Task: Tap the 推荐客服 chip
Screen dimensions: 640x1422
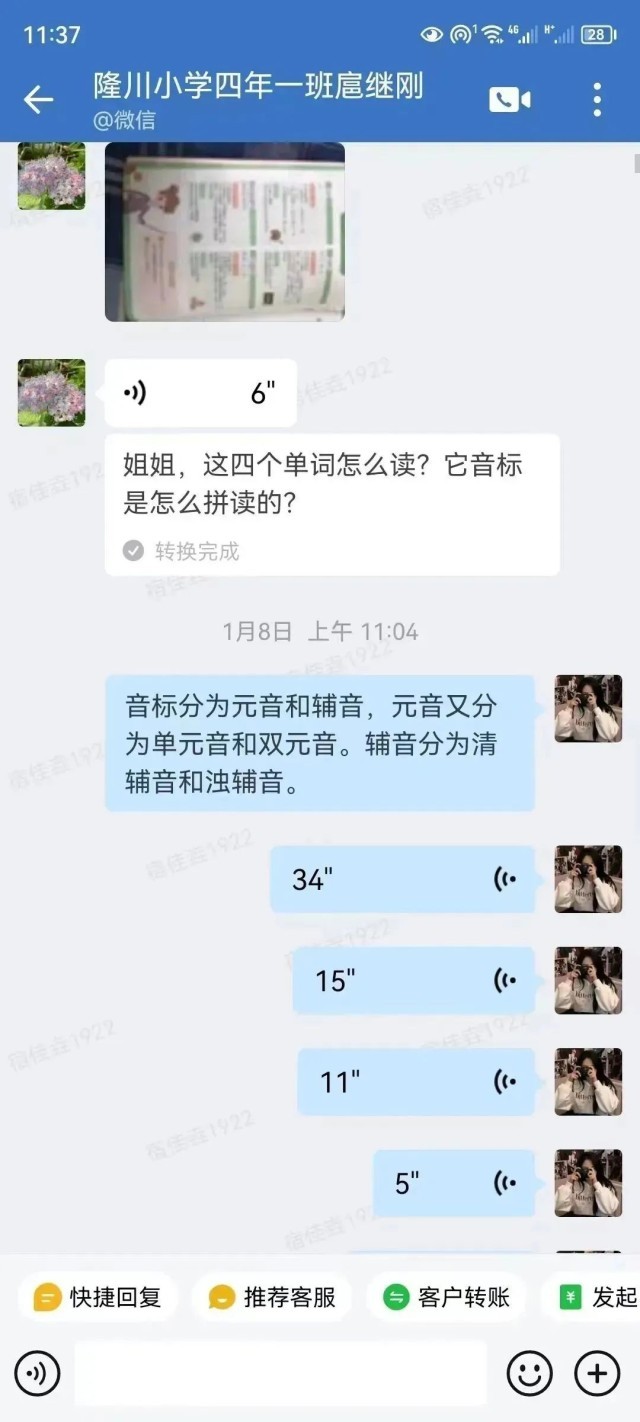Action: click(x=272, y=1297)
